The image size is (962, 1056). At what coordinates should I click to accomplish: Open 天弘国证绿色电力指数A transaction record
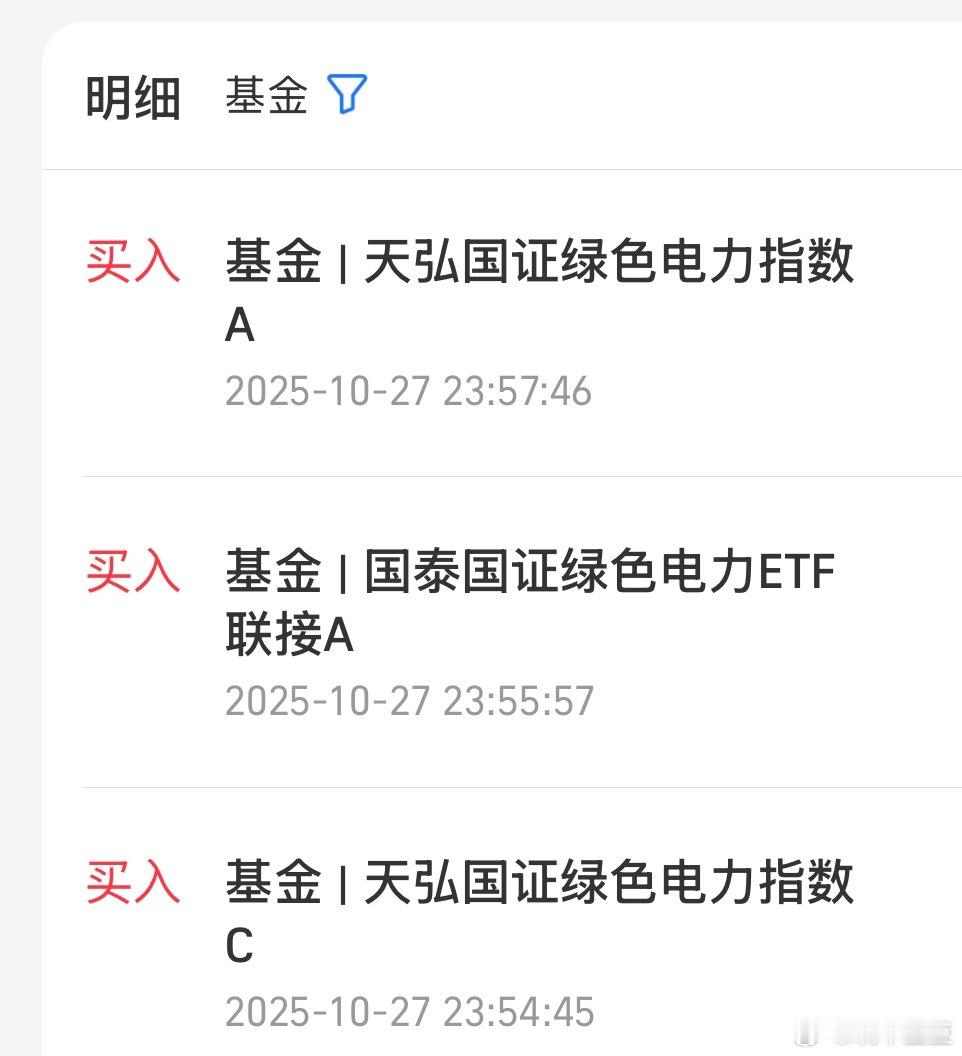[540, 290]
